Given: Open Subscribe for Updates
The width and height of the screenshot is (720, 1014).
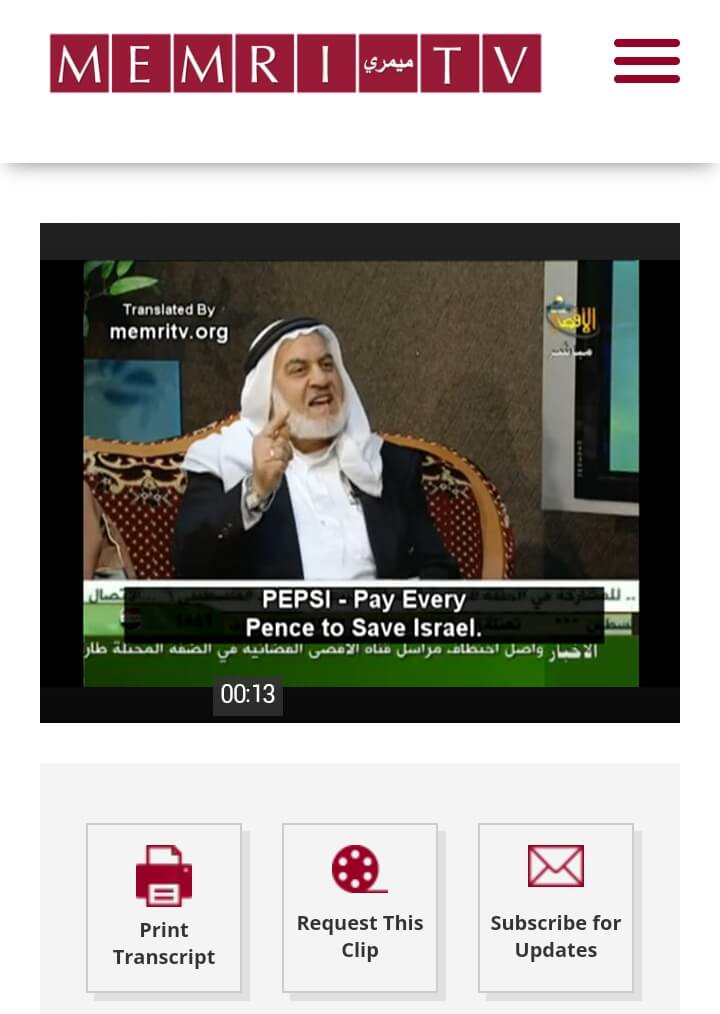Looking at the screenshot, I should pos(556,907).
